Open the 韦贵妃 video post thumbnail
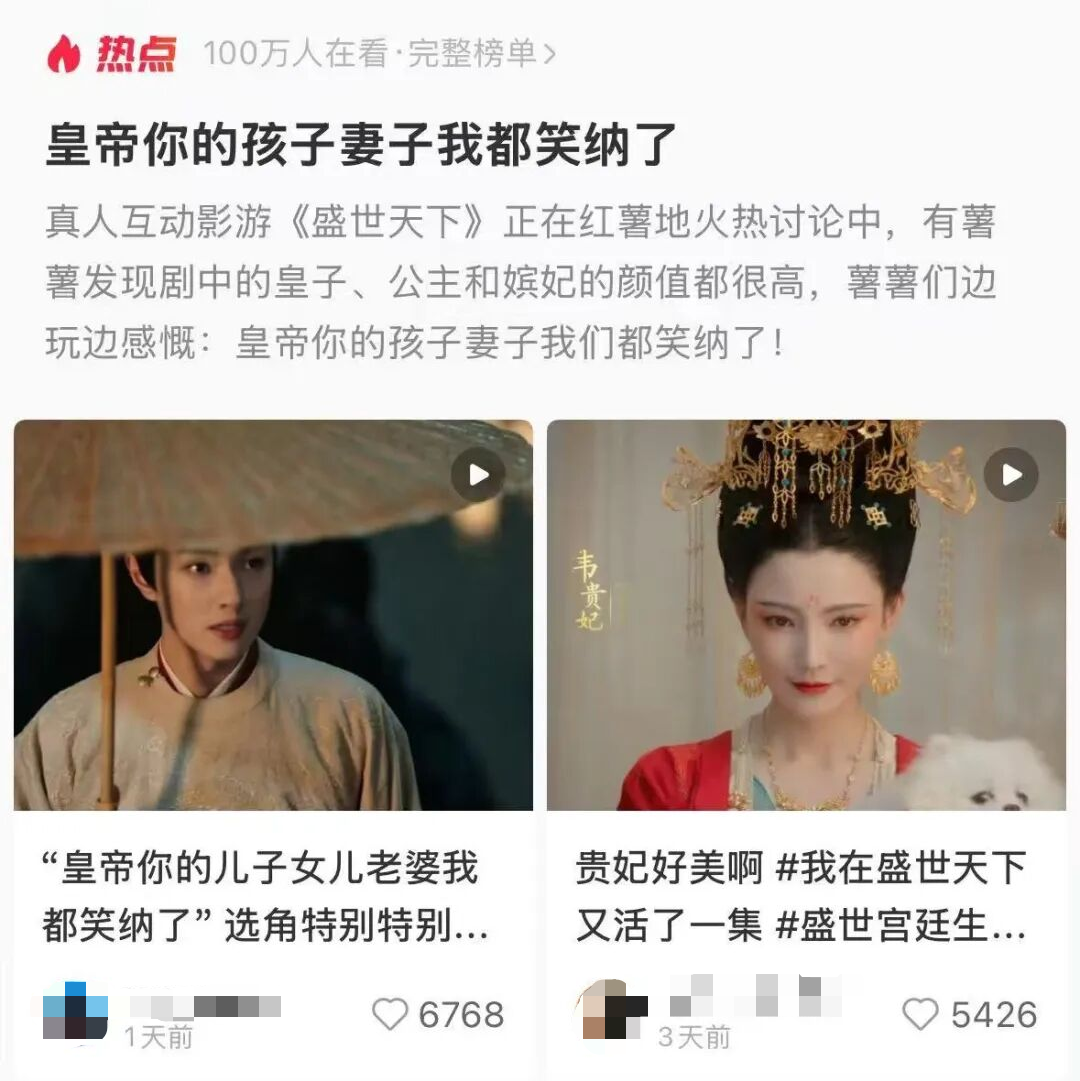 (x=806, y=614)
